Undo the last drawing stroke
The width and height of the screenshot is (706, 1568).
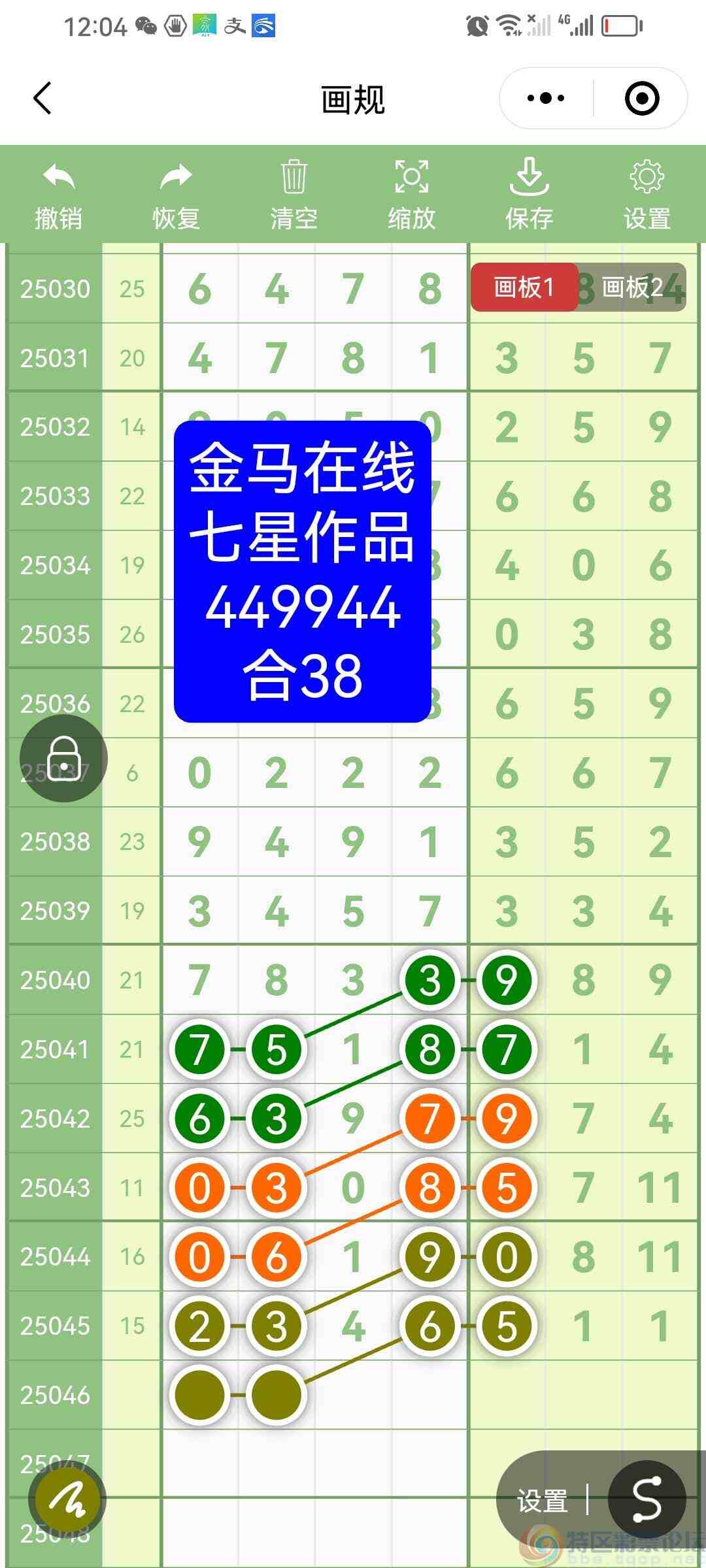[x=58, y=193]
